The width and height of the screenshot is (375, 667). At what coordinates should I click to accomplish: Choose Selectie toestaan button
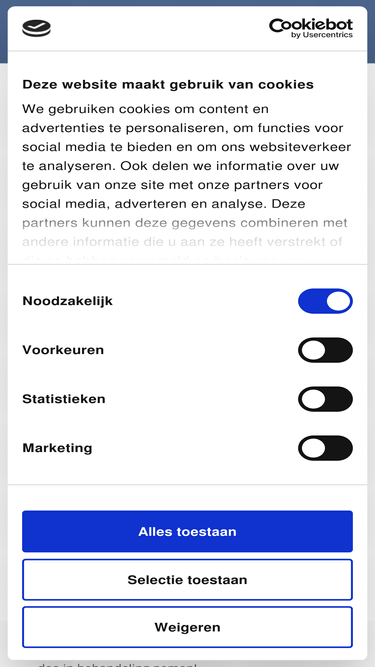(x=188, y=579)
